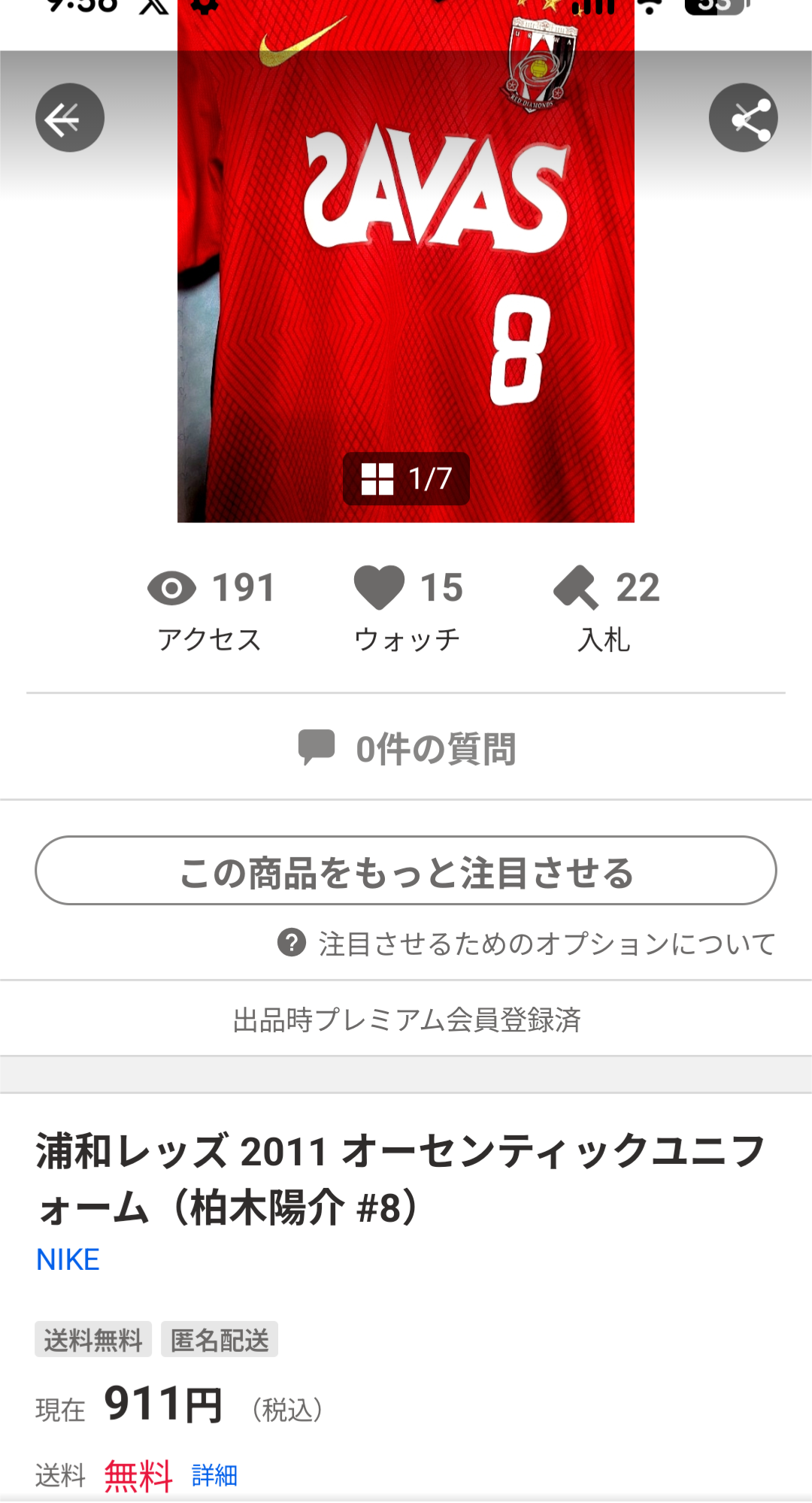The width and height of the screenshot is (812, 1503).
Task: Open the jersey photo gallery
Action: [x=406, y=286]
